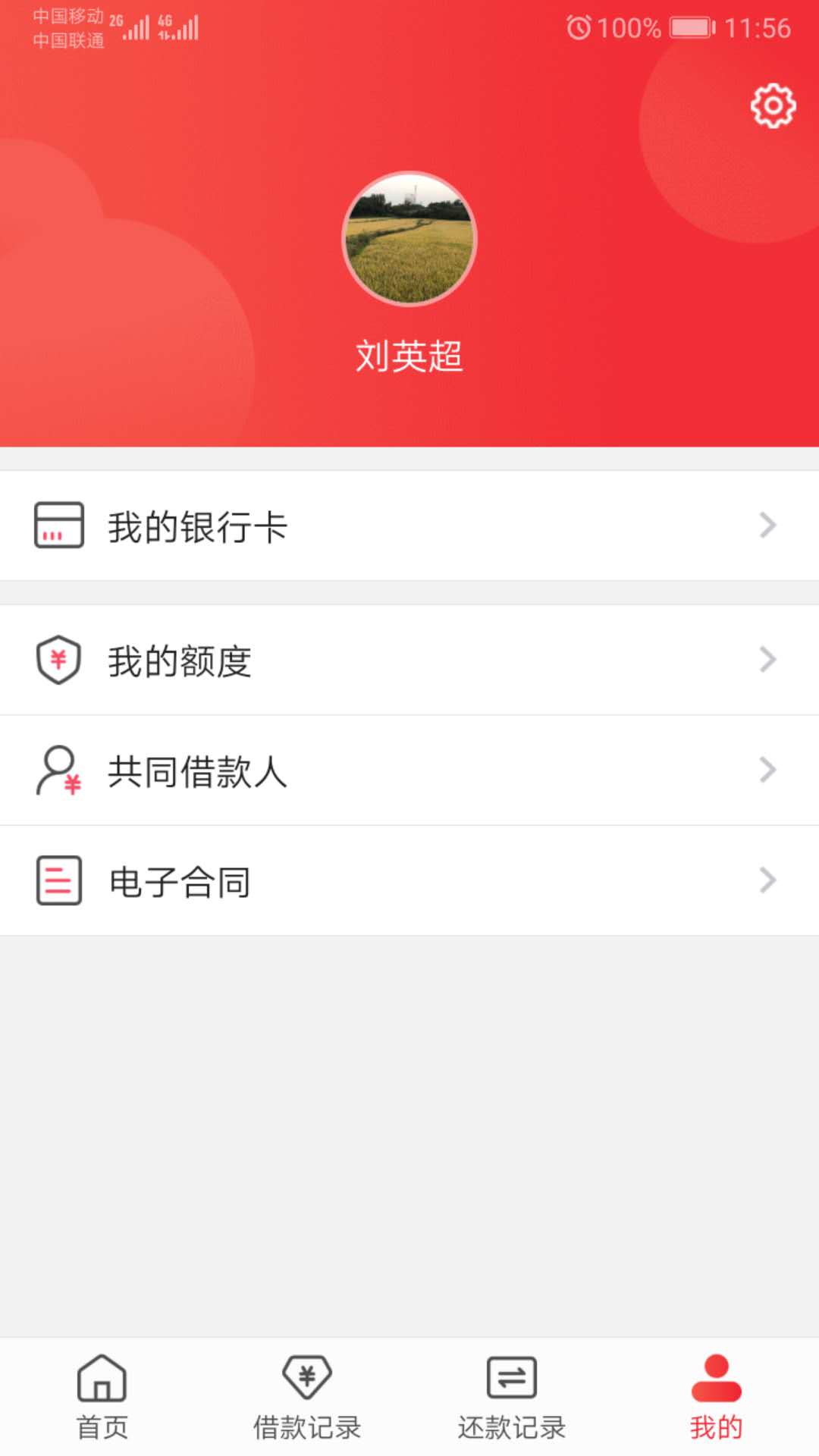Open the 共同借款人 chevron arrow
The height and width of the screenshot is (1456, 819).
[x=768, y=770]
